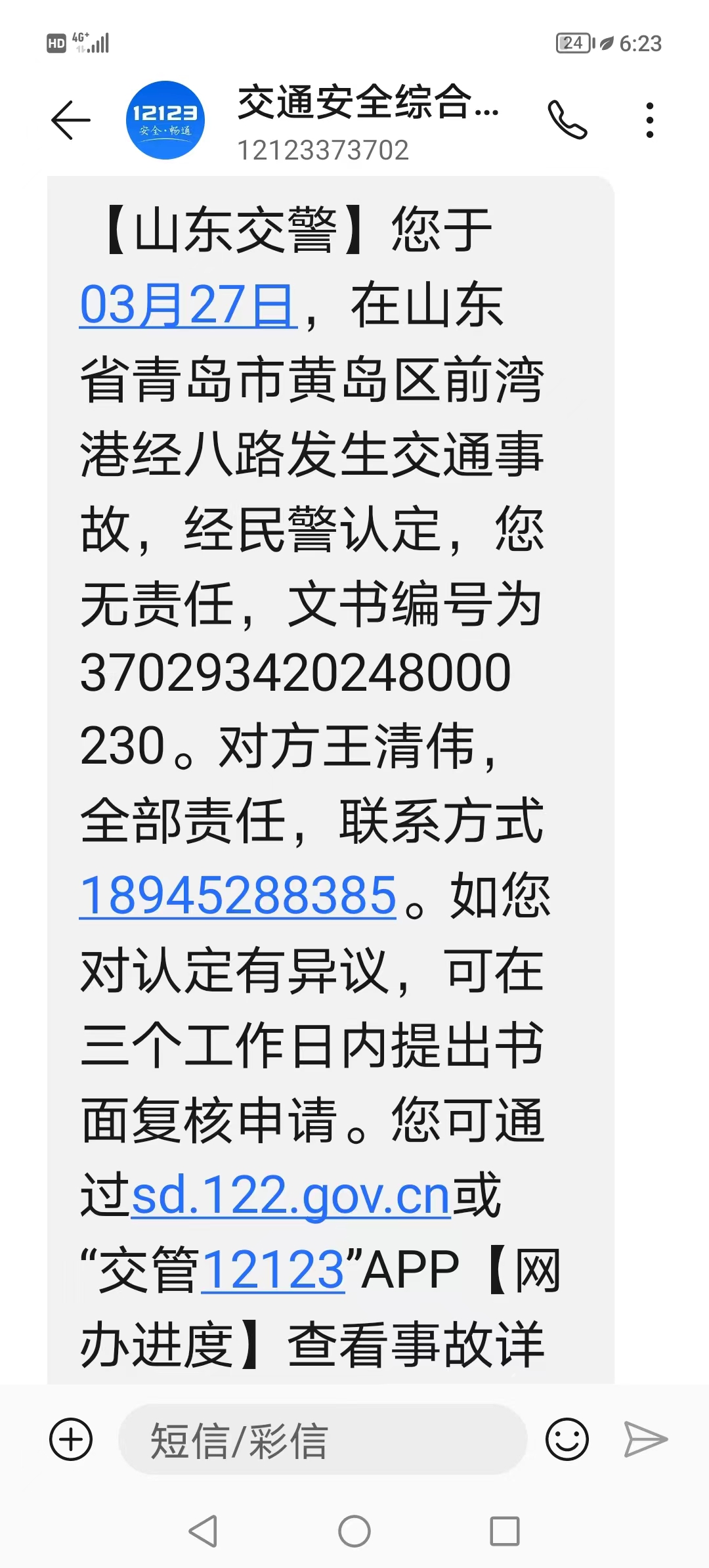709x1568 pixels.
Task: Tap the phone number link 18945288385
Action: pyautogui.click(x=238, y=896)
